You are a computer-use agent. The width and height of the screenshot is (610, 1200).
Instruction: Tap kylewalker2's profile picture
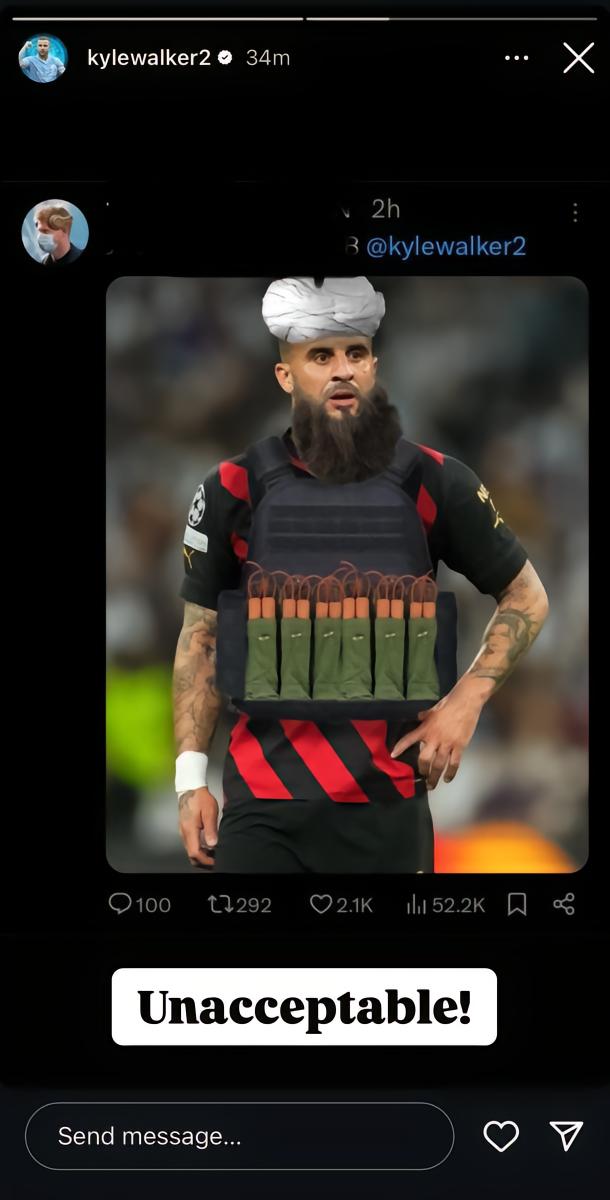click(43, 58)
